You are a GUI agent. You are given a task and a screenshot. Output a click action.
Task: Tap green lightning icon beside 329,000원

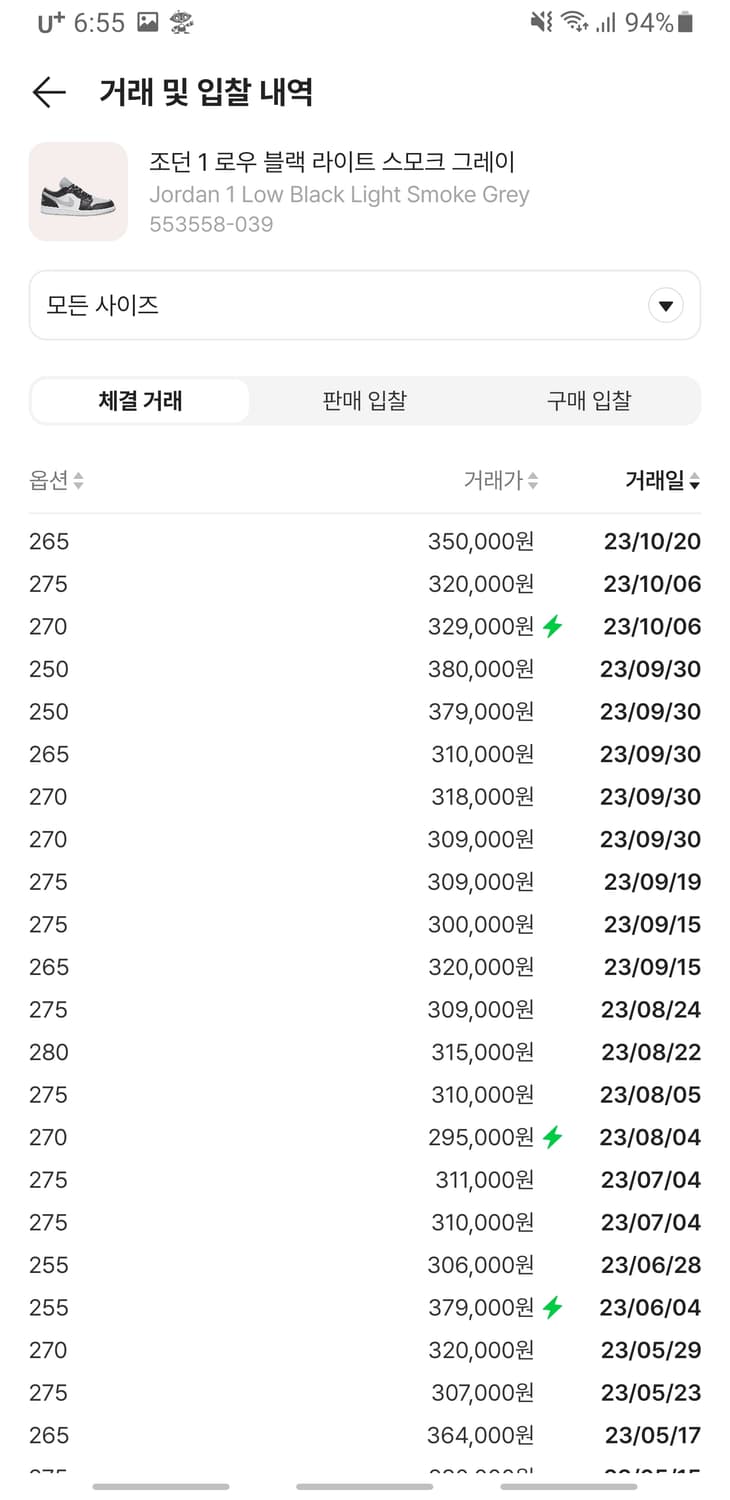click(x=553, y=626)
